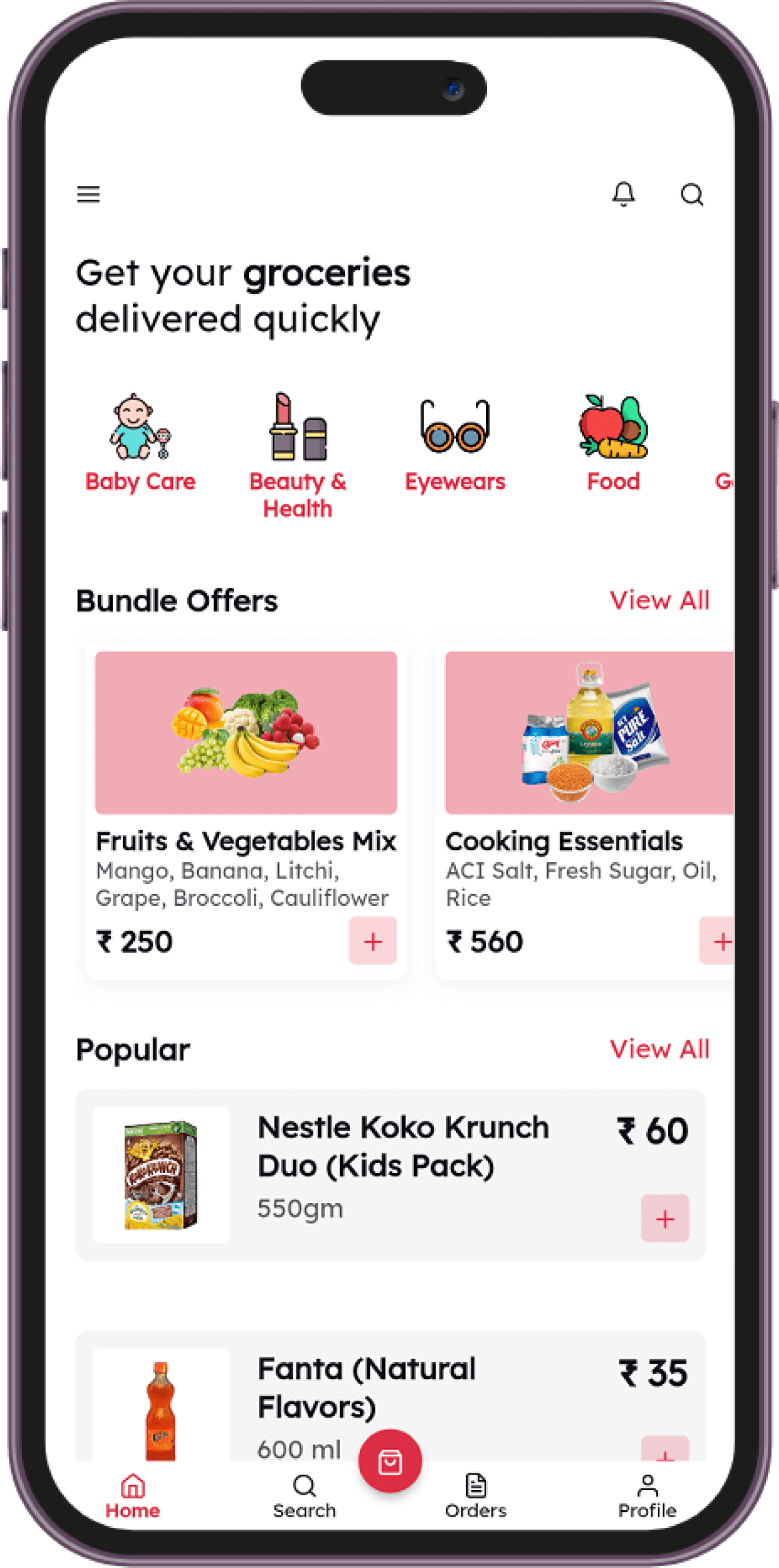The height and width of the screenshot is (1568, 779).
Task: View all Popular products
Action: 659,1049
